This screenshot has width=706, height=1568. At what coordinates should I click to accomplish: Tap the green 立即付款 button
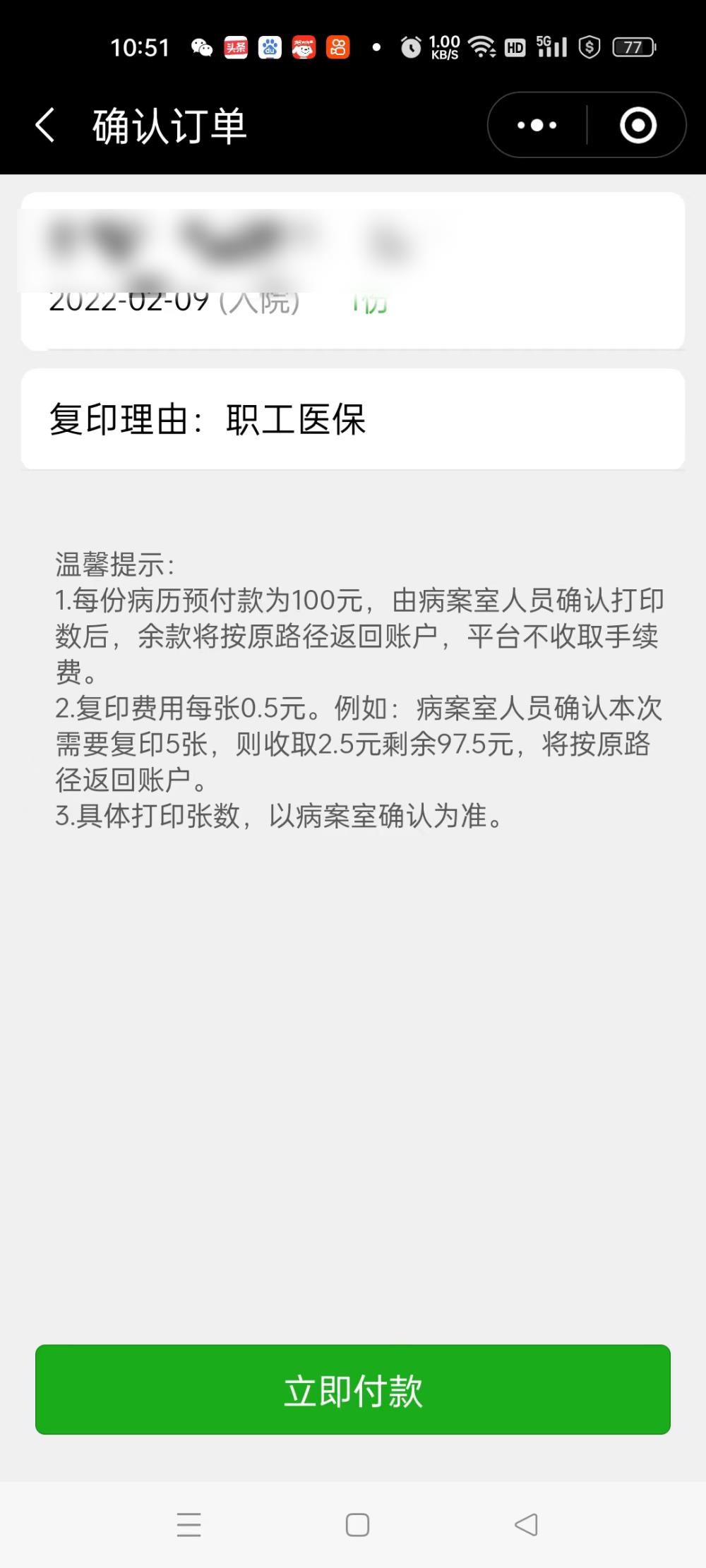coord(353,1389)
